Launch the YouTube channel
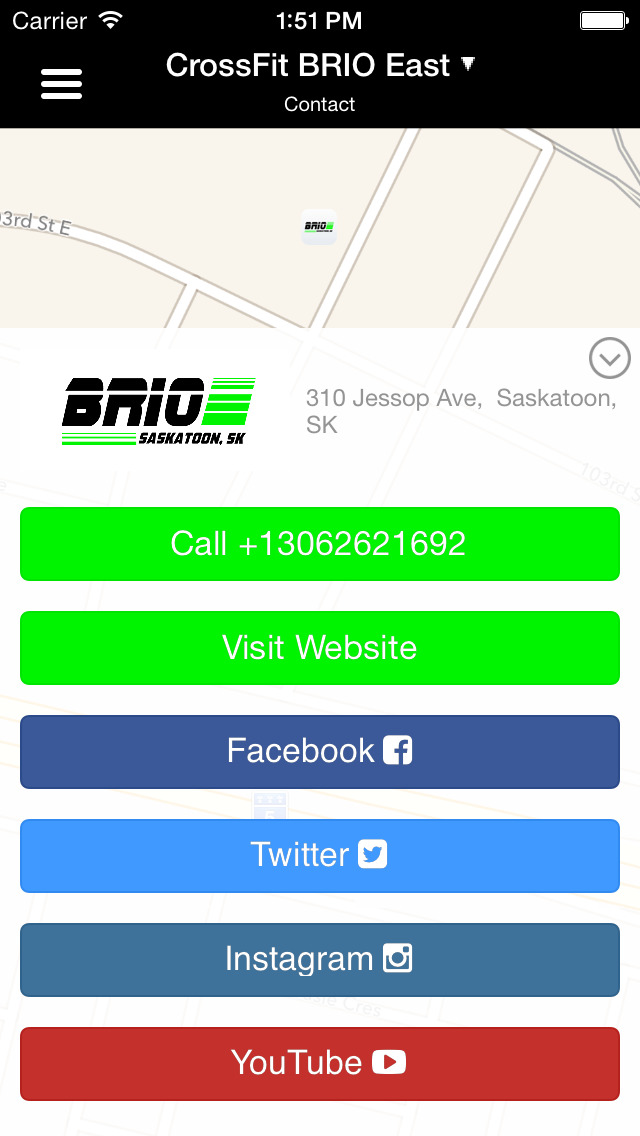Image resolution: width=640 pixels, height=1136 pixels. point(320,1064)
